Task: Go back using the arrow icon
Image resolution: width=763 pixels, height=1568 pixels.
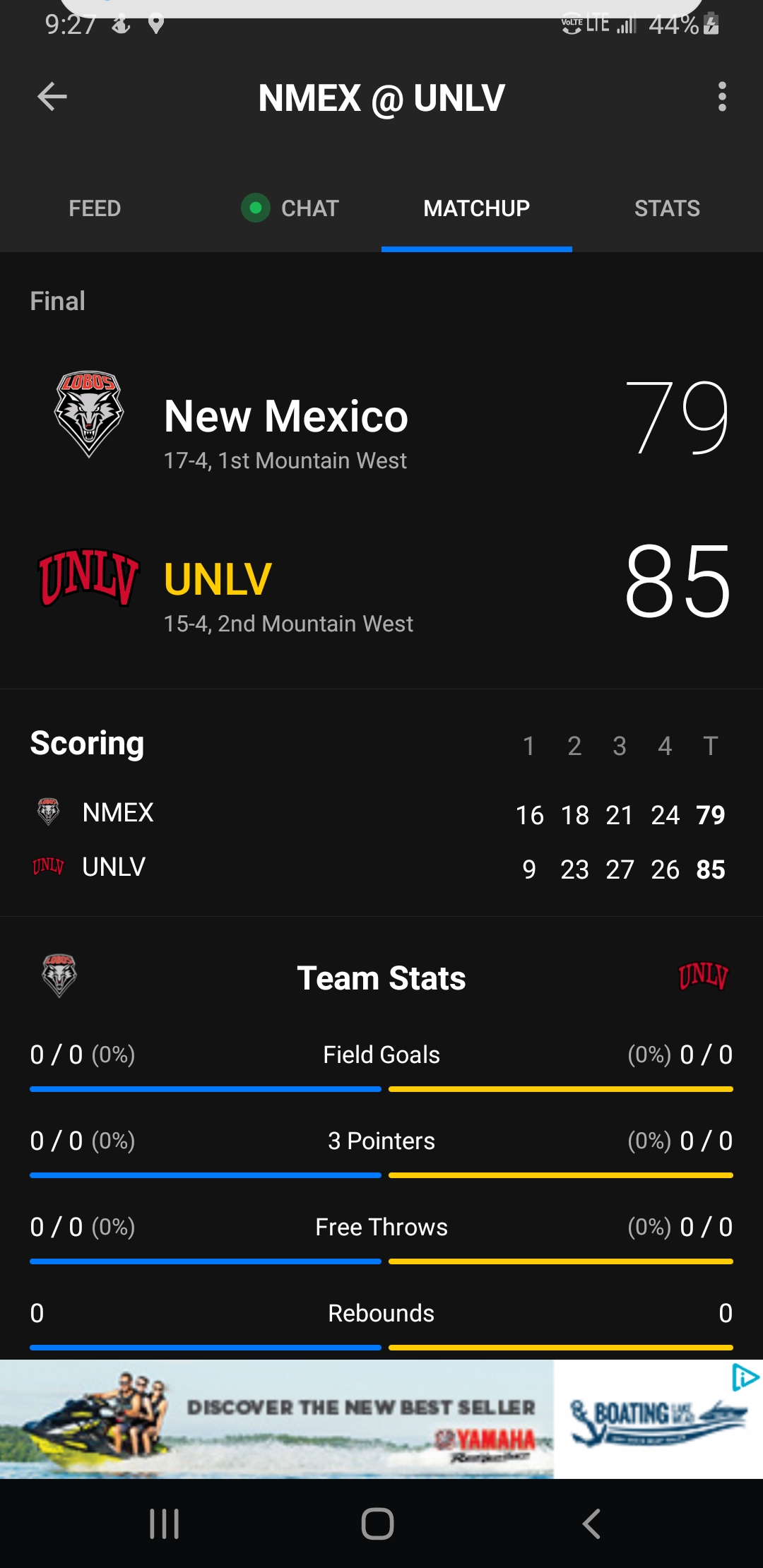Action: [52, 97]
